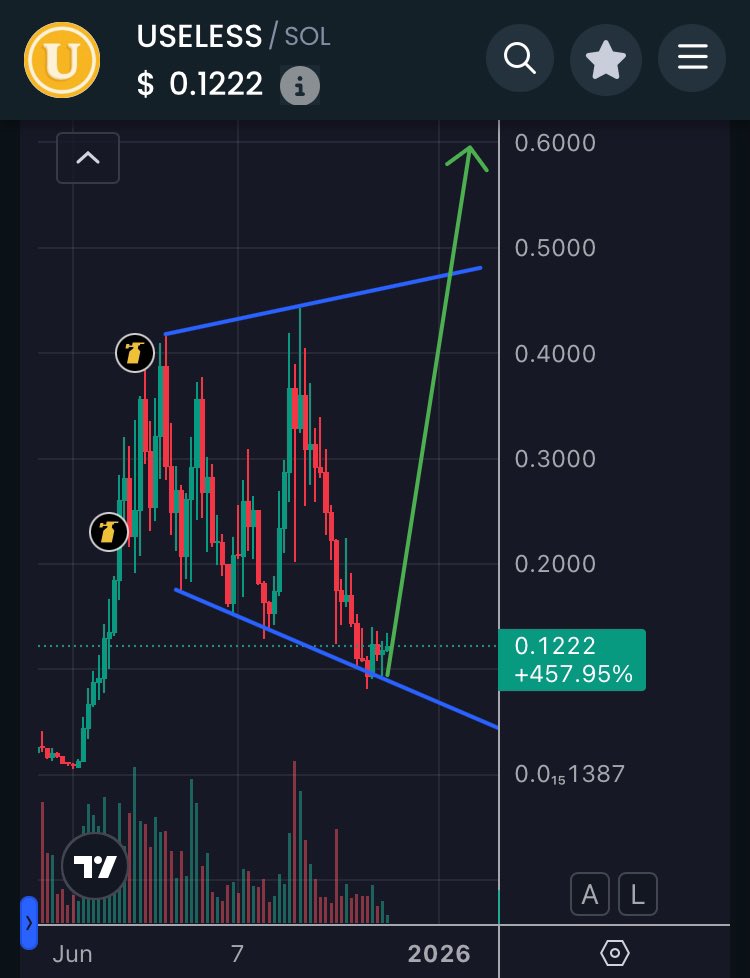Image resolution: width=750 pixels, height=978 pixels.
Task: Open chart settings hexagon icon
Action: pos(616,951)
